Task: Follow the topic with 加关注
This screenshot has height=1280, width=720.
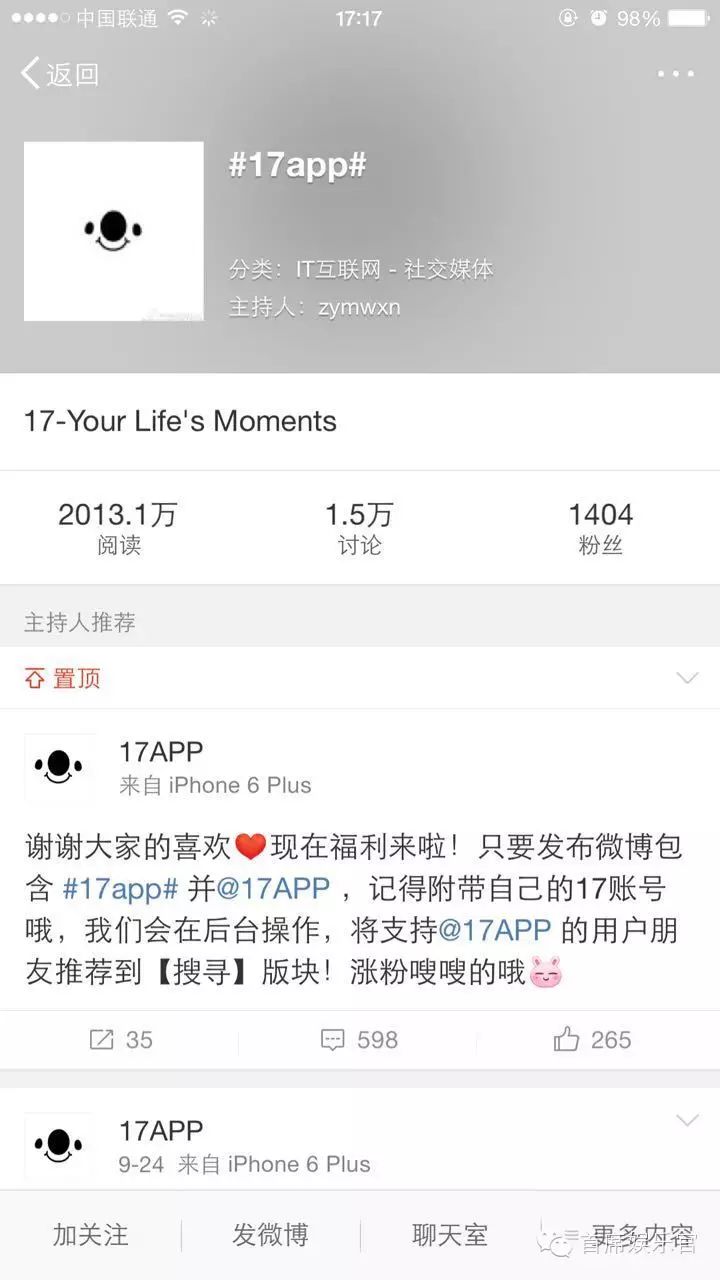Action: [x=90, y=1235]
